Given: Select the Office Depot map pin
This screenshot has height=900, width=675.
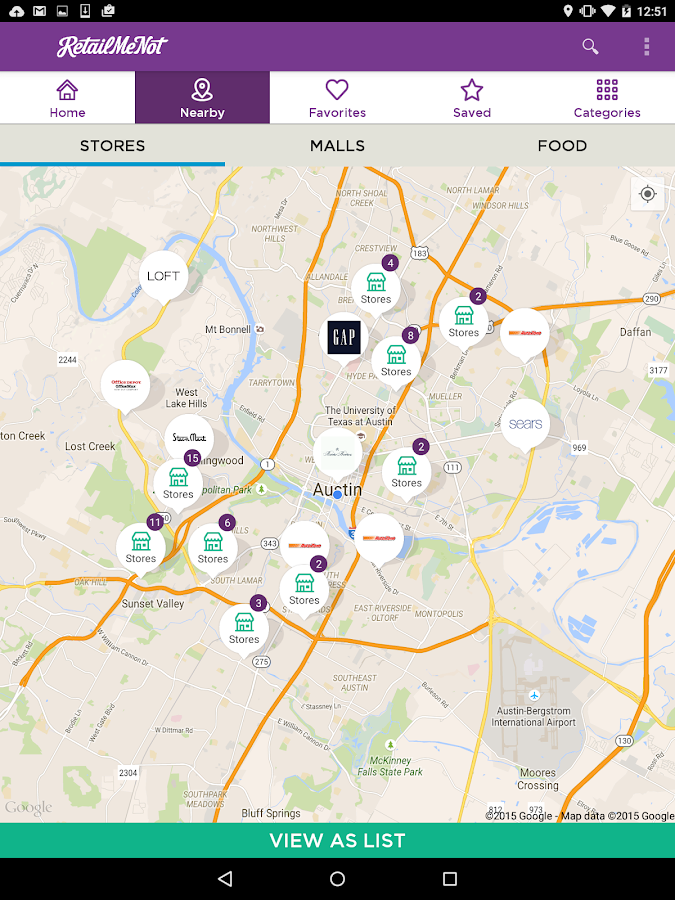Looking at the screenshot, I should tap(125, 387).
